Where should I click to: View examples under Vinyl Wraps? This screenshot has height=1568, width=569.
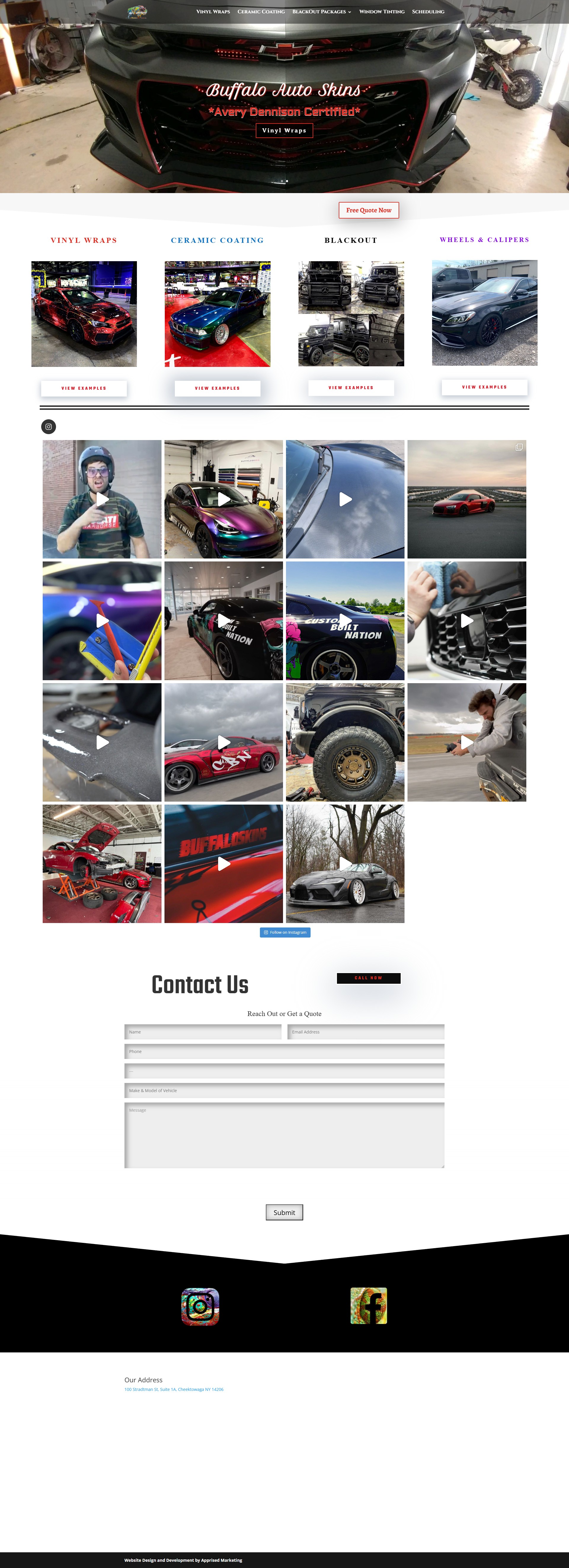tap(84, 388)
